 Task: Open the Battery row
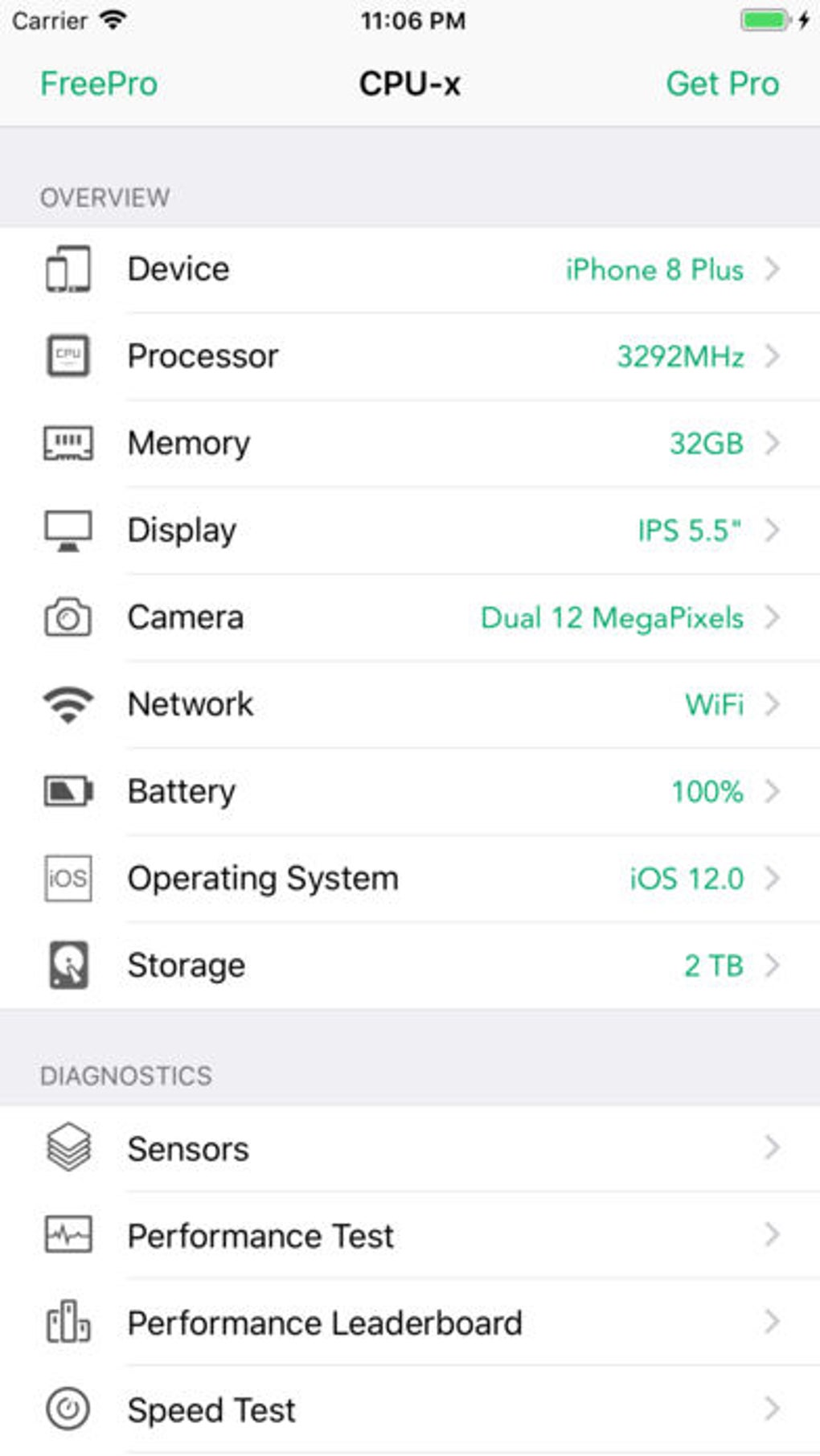point(410,791)
